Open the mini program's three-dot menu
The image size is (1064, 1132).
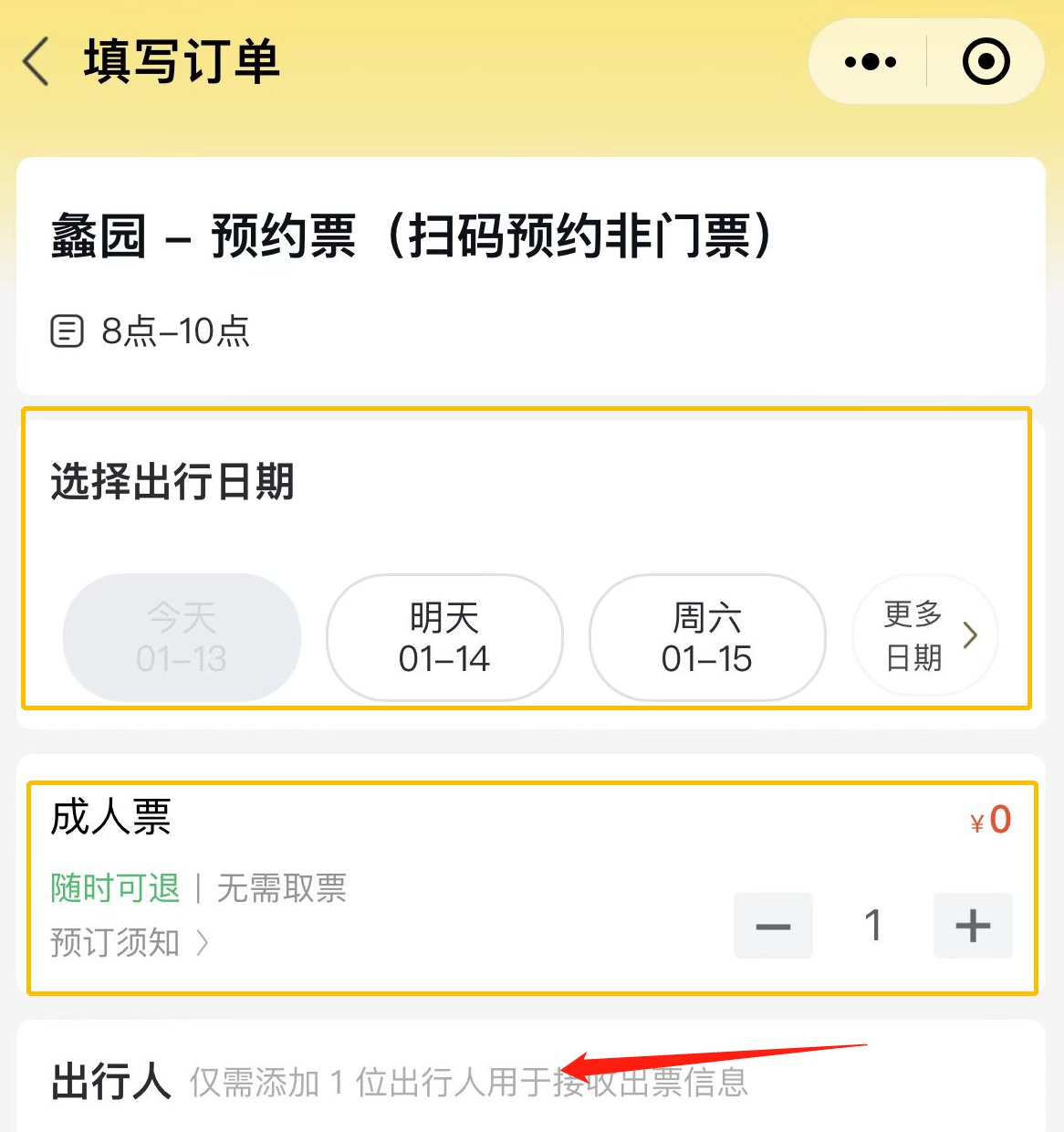(870, 62)
